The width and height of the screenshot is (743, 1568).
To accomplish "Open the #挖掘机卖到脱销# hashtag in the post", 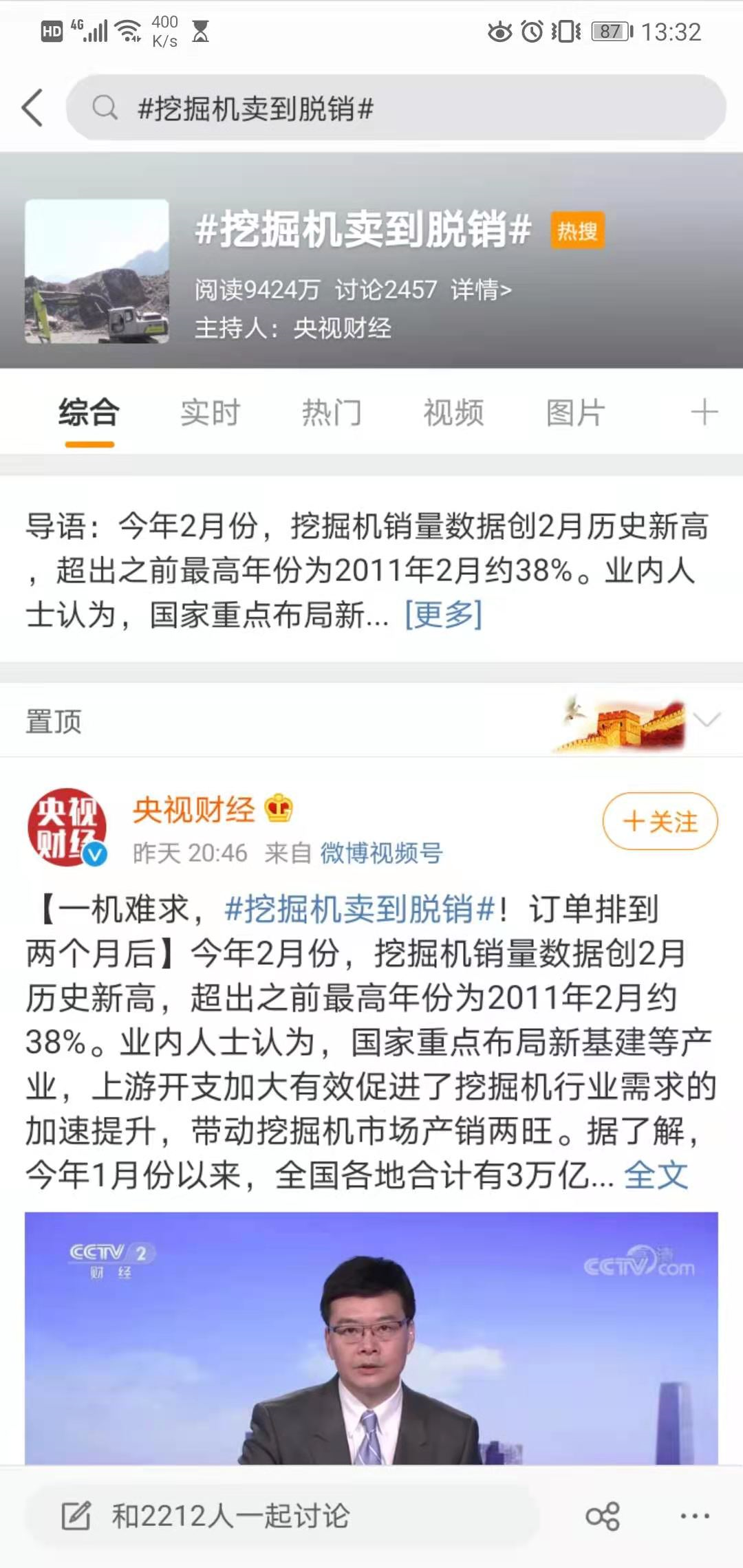I will (x=360, y=909).
